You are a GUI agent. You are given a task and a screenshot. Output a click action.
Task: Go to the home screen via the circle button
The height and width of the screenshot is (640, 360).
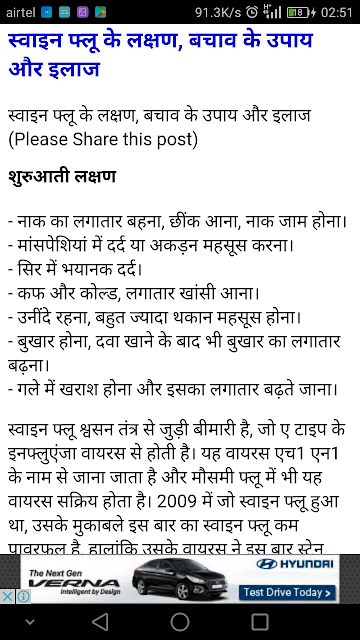tap(180, 622)
